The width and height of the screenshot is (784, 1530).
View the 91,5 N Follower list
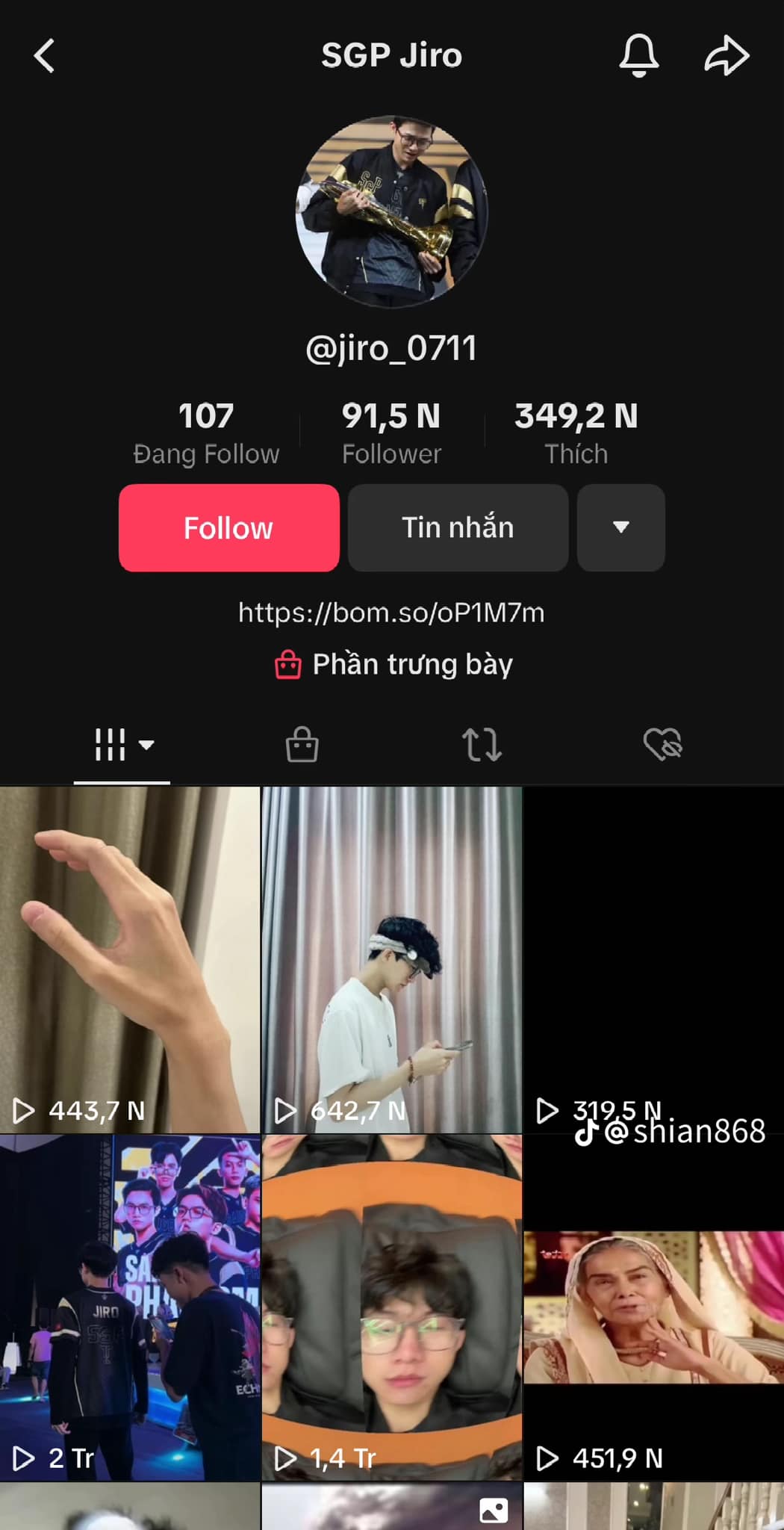[391, 433]
